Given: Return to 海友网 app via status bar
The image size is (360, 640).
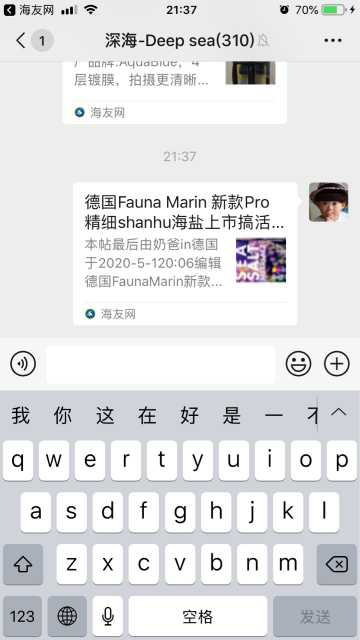Looking at the screenshot, I should [29, 10].
